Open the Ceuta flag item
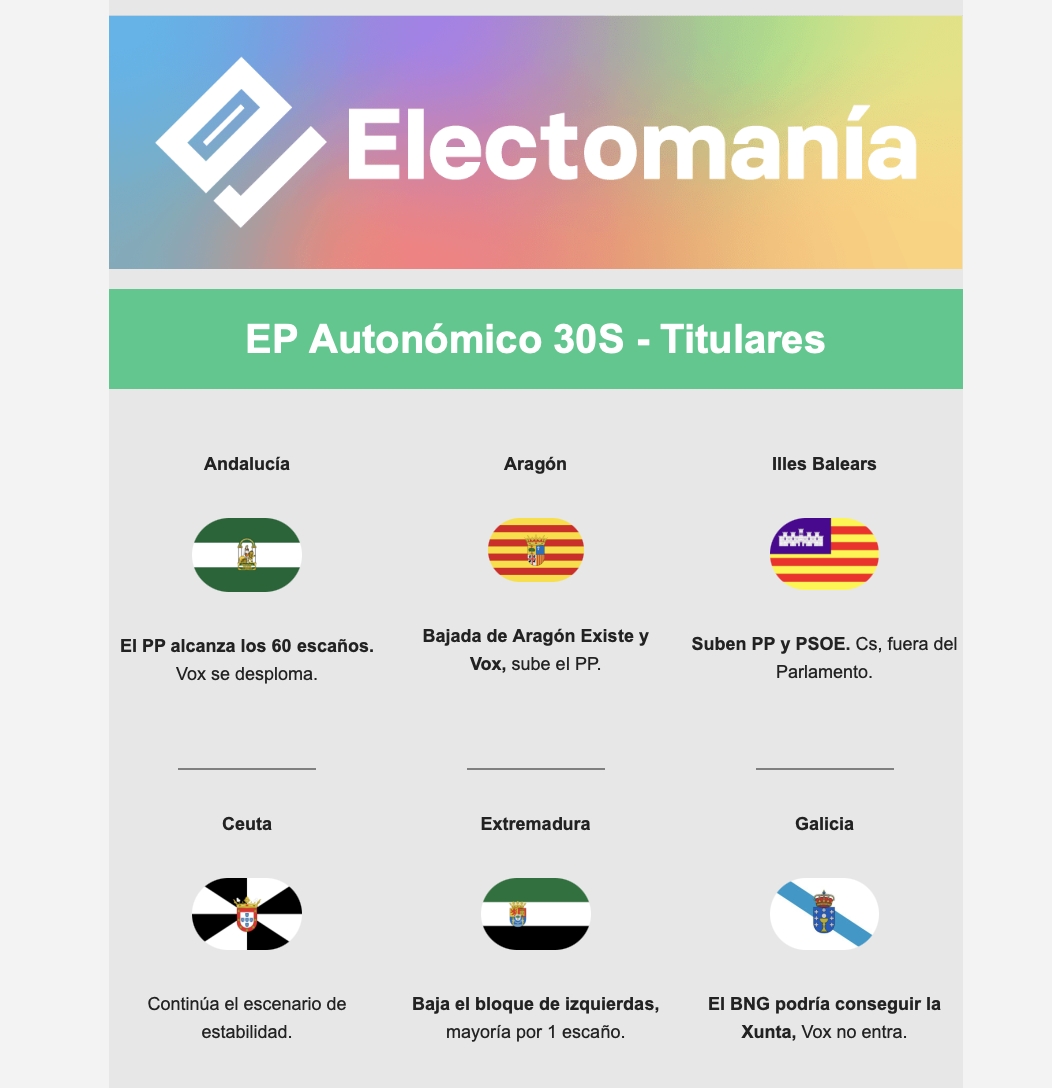The image size is (1052, 1088). click(247, 914)
